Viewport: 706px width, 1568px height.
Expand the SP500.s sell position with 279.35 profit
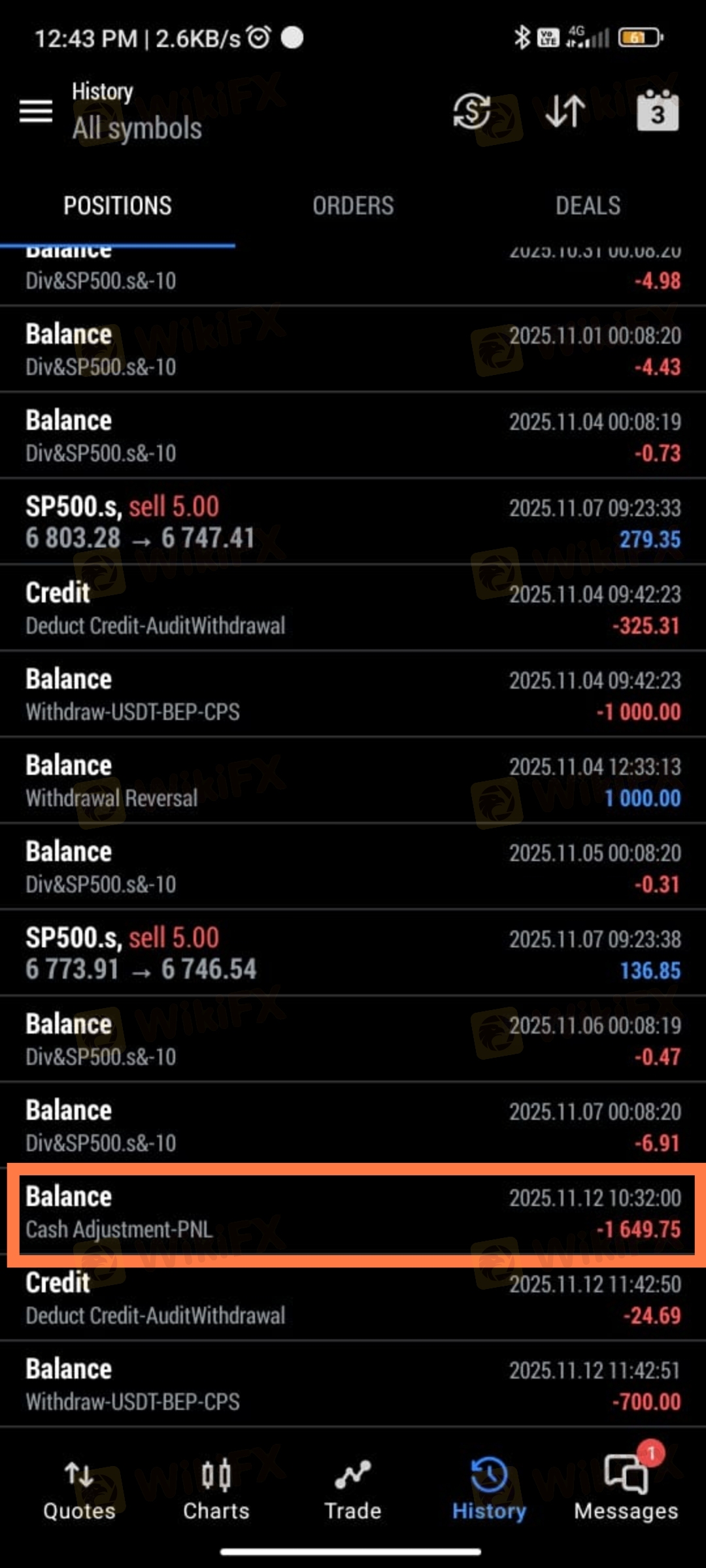tap(353, 522)
